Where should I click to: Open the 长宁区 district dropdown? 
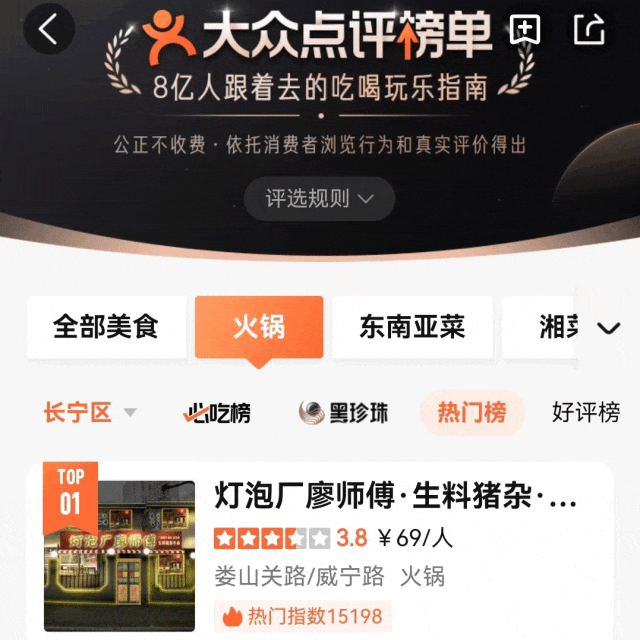[x=90, y=412]
